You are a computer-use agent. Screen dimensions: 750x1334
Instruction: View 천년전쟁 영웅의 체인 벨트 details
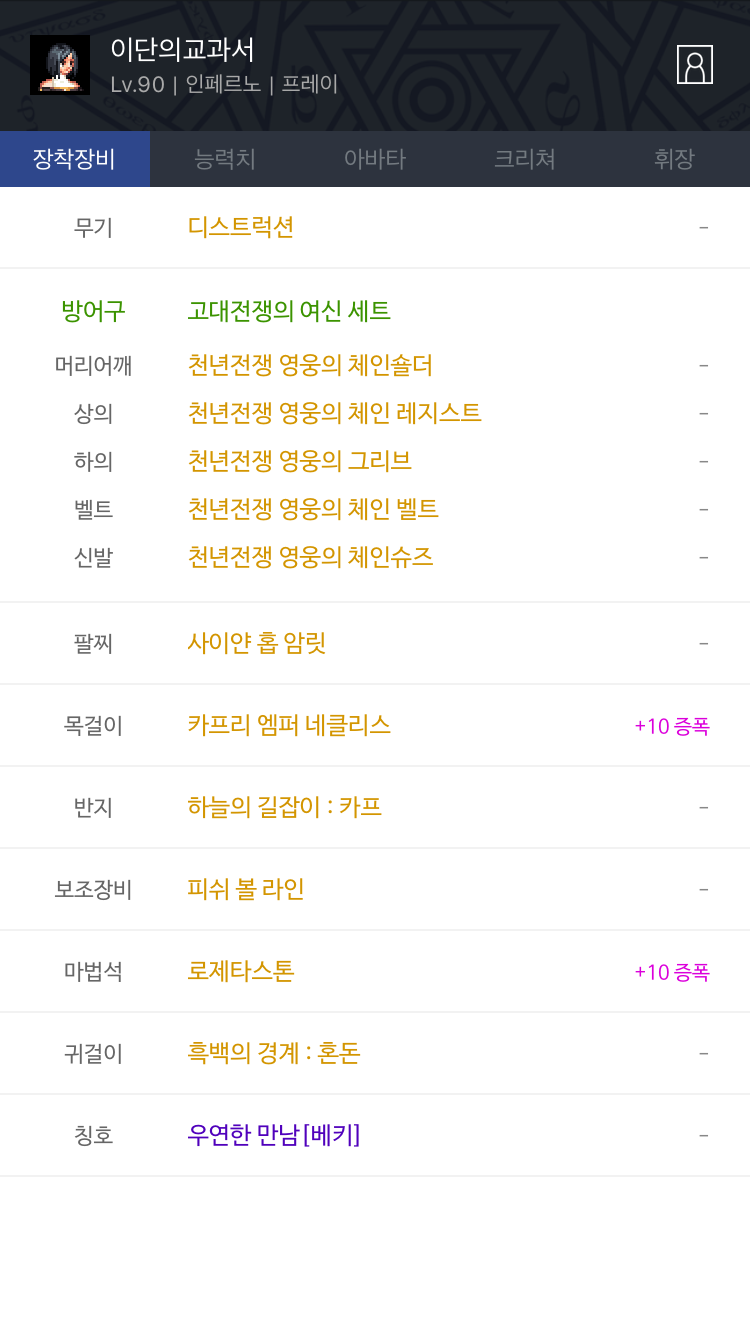click(x=313, y=509)
